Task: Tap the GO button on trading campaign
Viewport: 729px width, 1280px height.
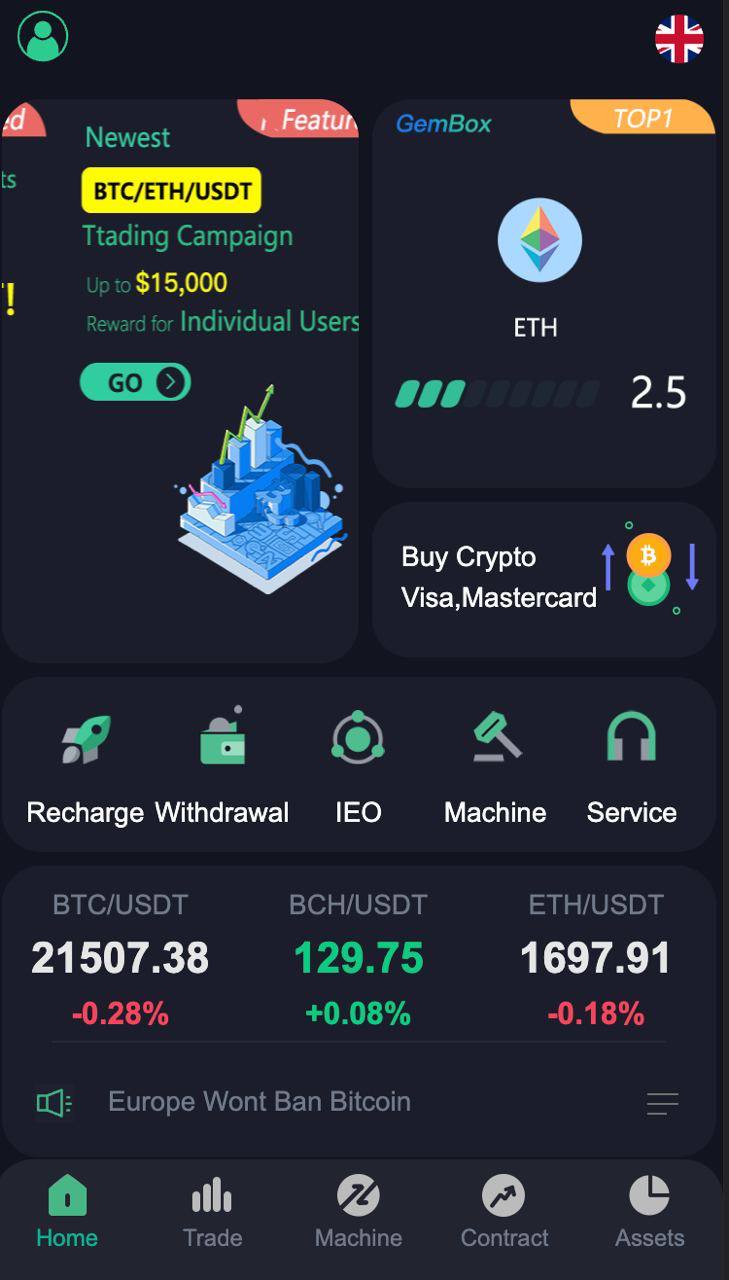Action: click(x=135, y=382)
